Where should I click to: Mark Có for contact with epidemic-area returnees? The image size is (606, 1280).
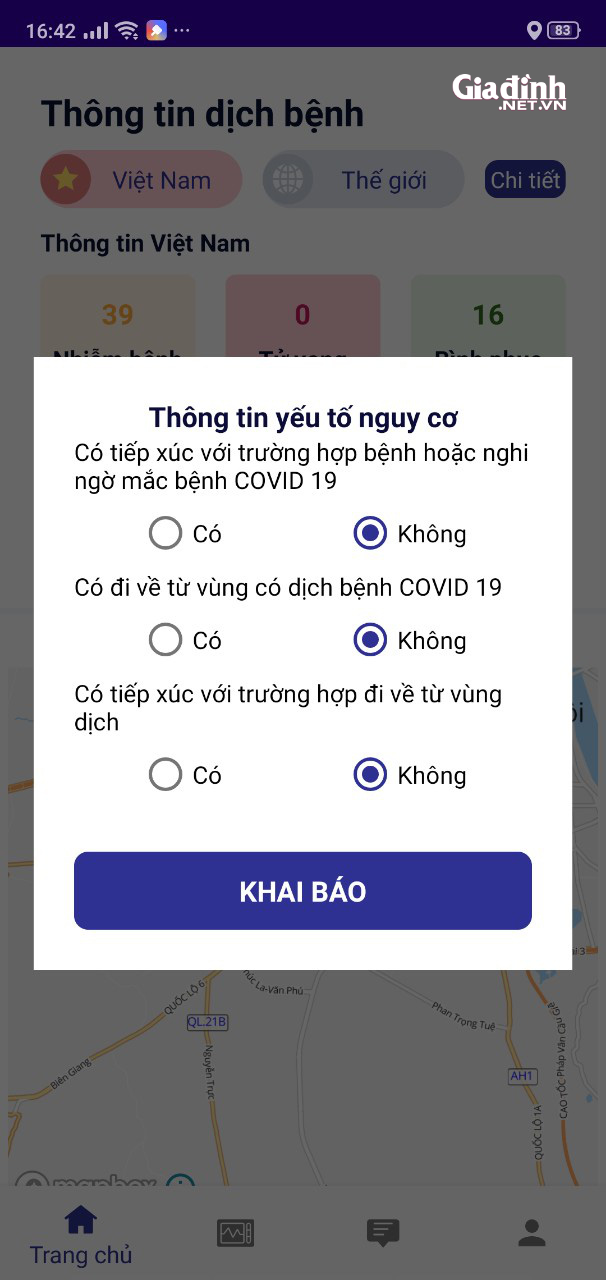(166, 775)
